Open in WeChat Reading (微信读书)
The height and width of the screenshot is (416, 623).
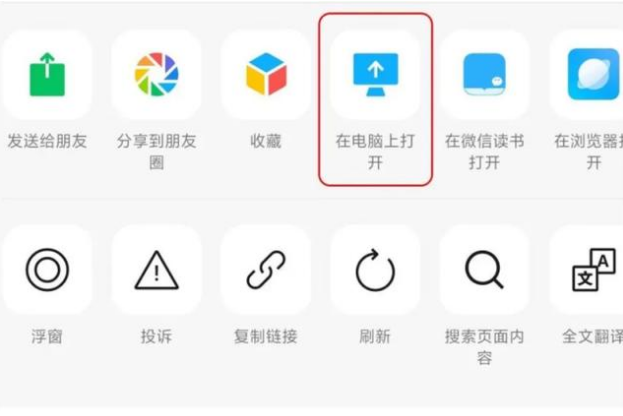(x=484, y=75)
